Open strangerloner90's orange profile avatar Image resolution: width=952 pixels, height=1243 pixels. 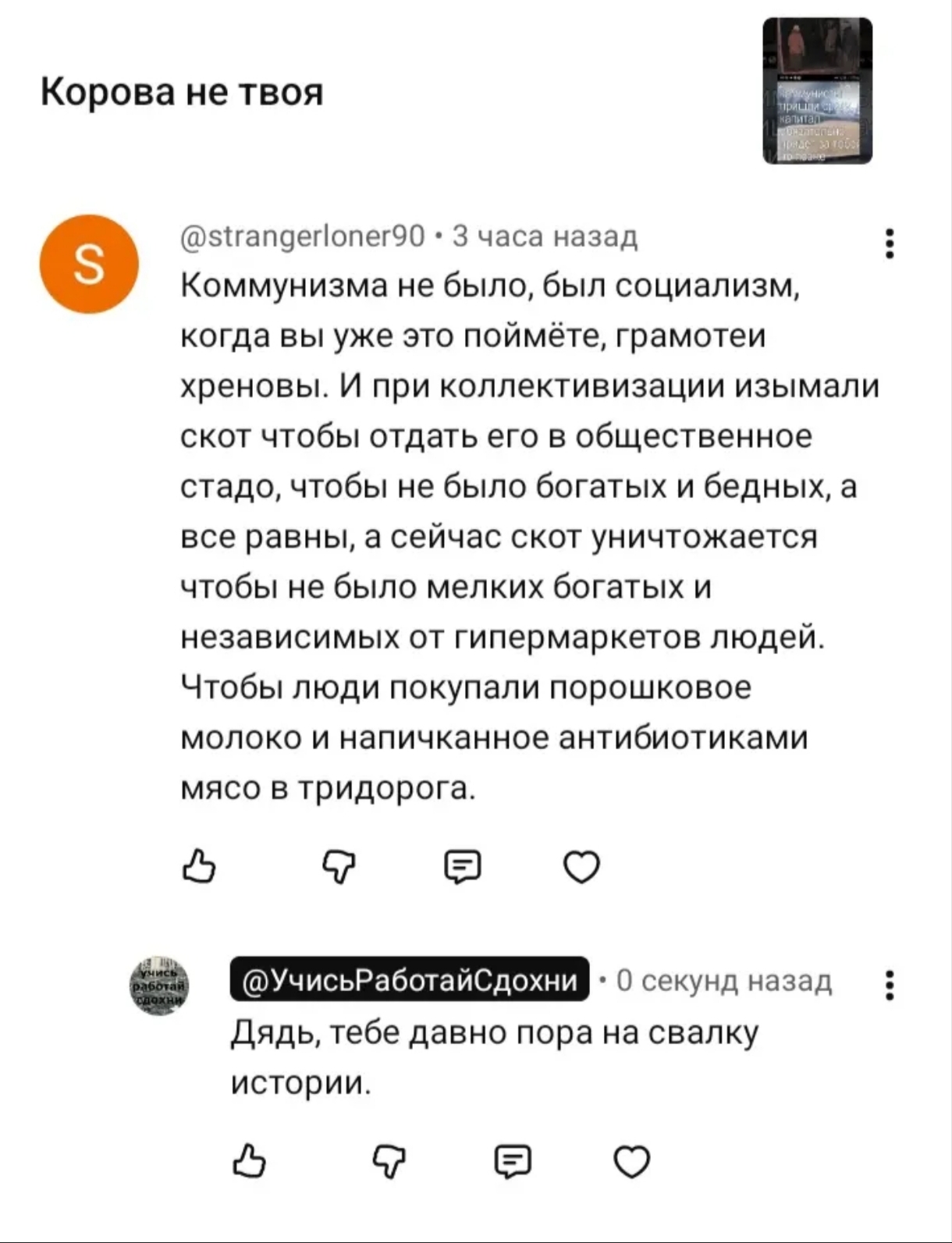point(90,265)
